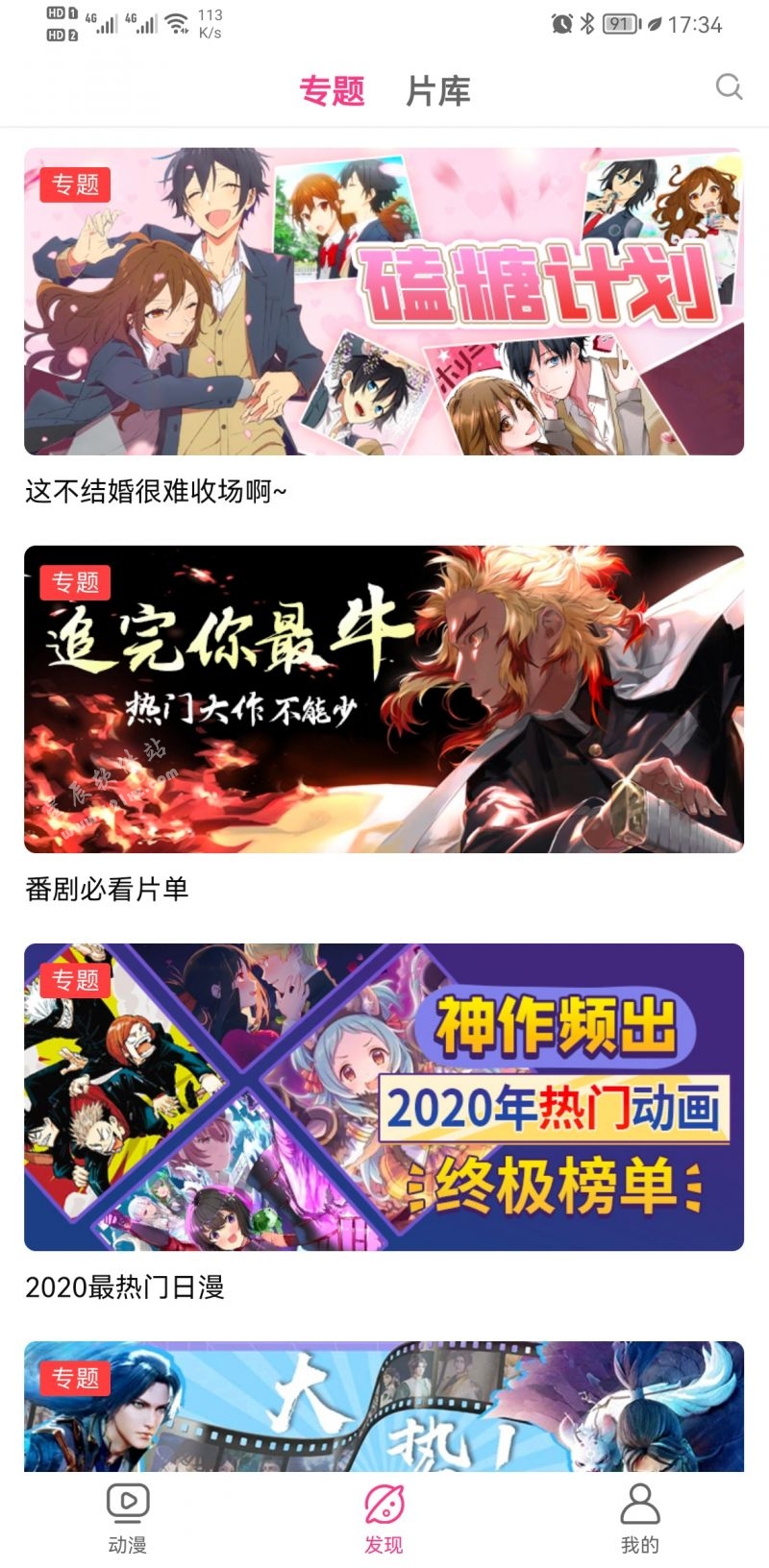Open the search magnifier icon
Image resolution: width=769 pixels, height=1568 pixels.
tap(729, 87)
